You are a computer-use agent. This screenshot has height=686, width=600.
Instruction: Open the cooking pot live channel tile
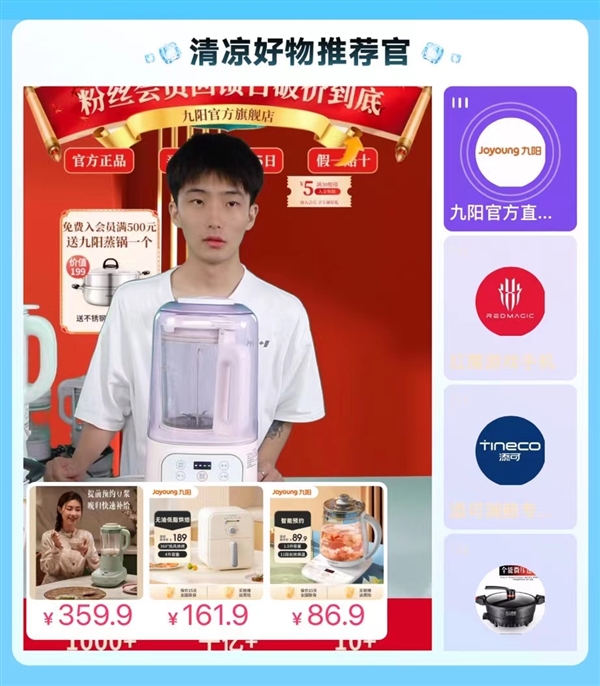(x=510, y=594)
